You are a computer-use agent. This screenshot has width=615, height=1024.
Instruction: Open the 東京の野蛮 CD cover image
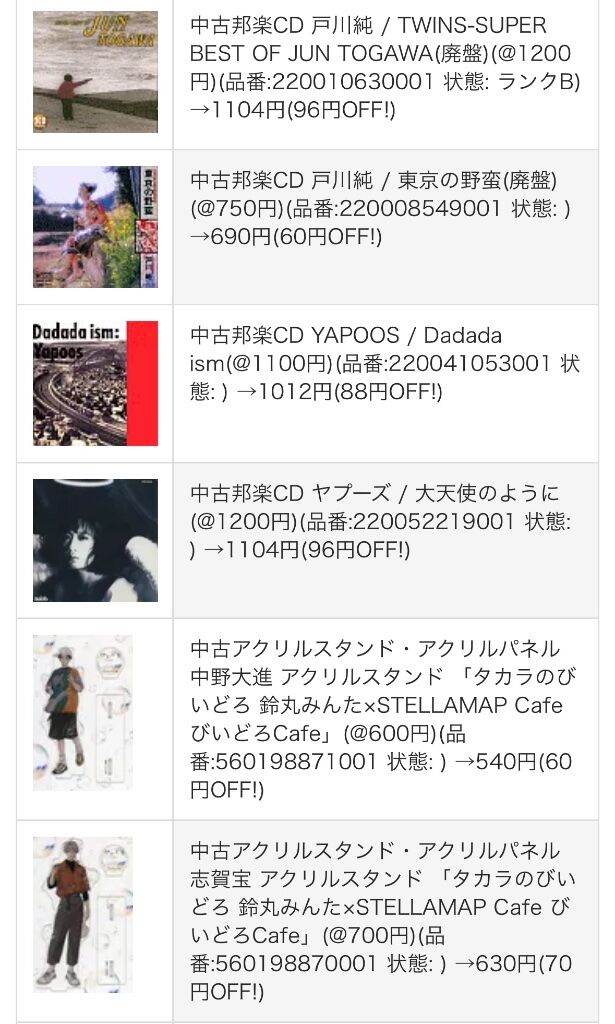click(x=95, y=227)
